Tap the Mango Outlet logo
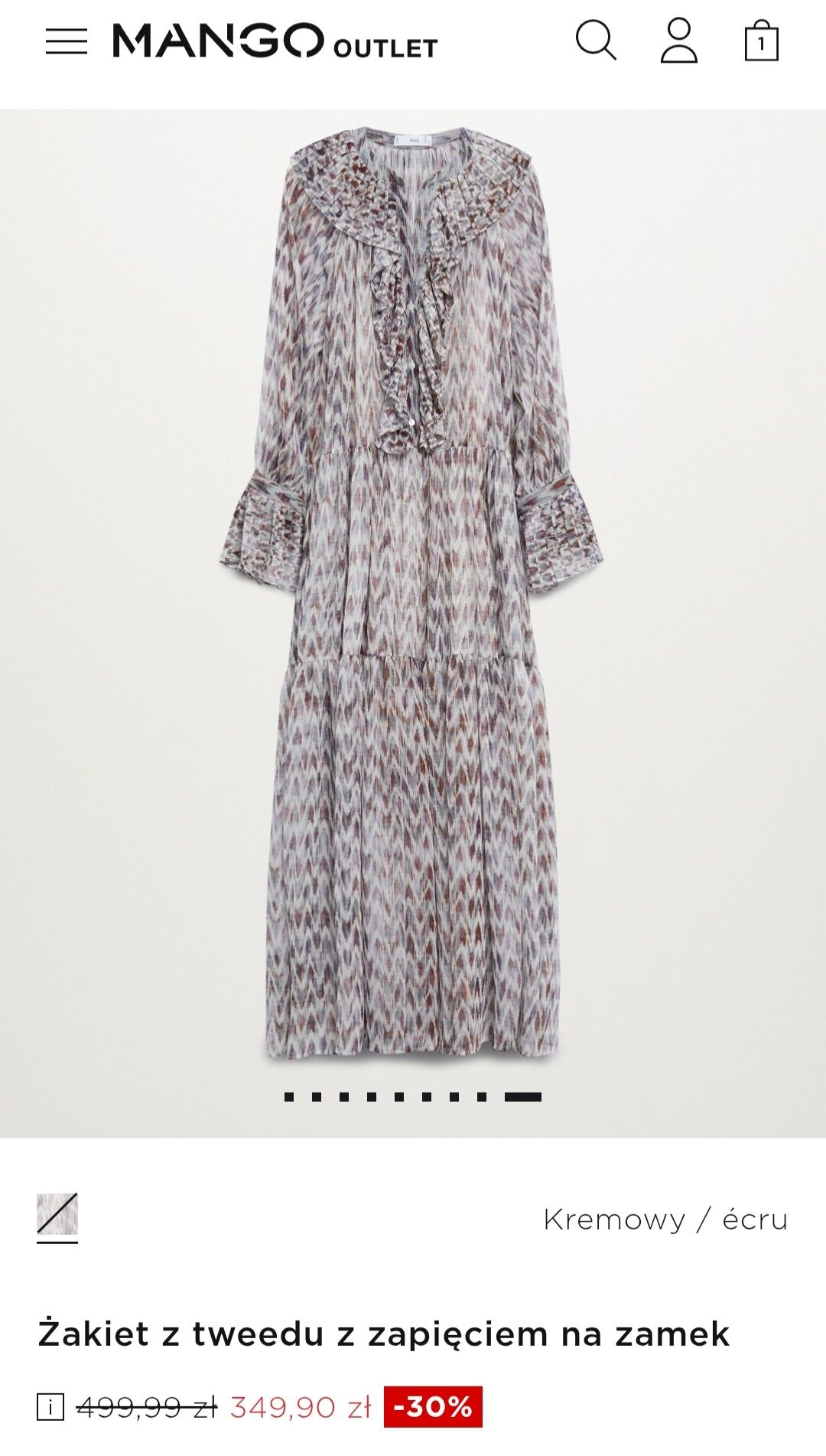Viewport: 826px width, 1456px height. (x=275, y=41)
